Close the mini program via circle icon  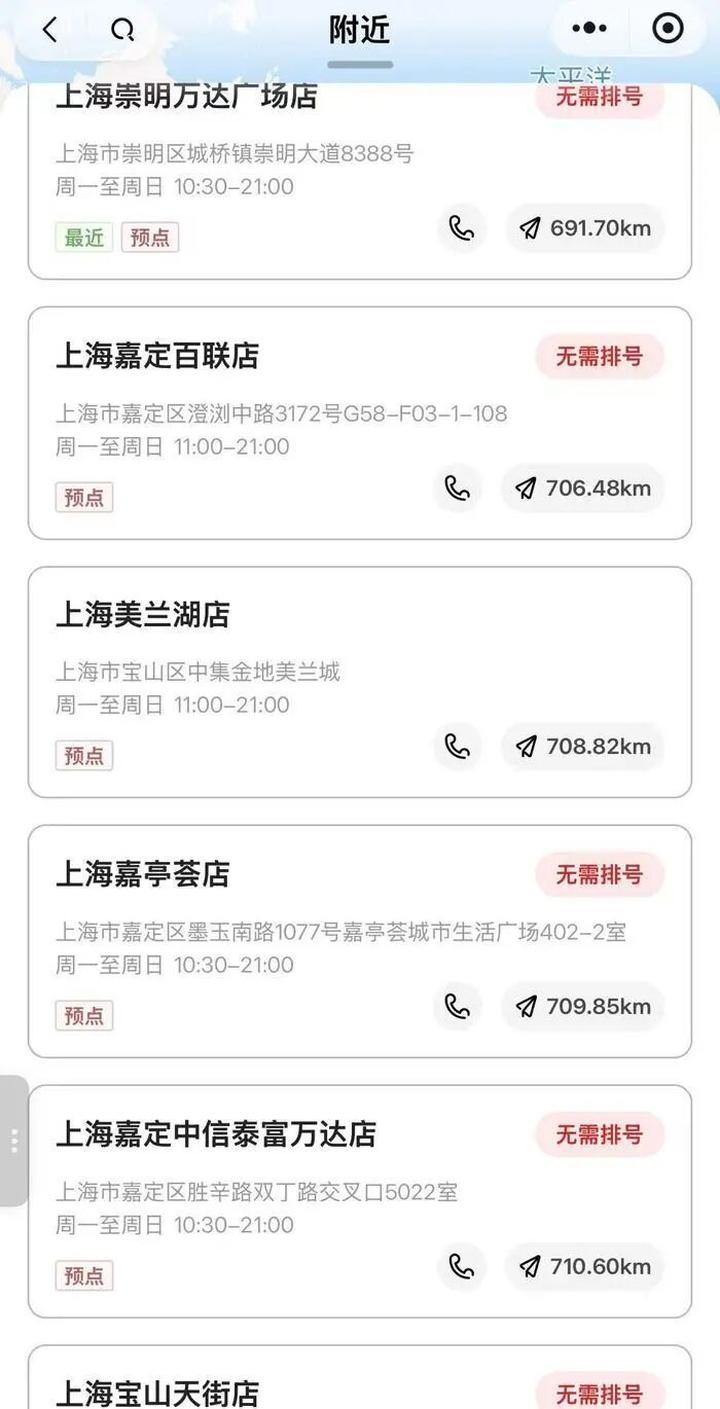(667, 29)
